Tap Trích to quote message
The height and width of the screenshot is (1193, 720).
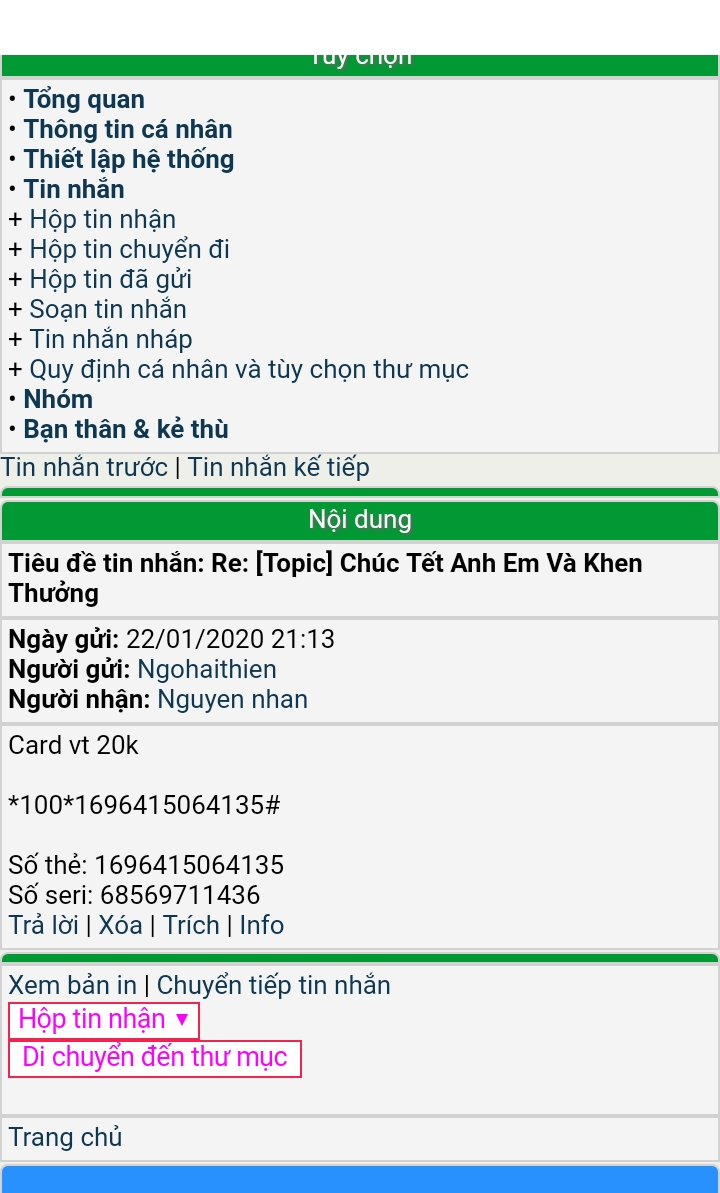[x=191, y=926]
